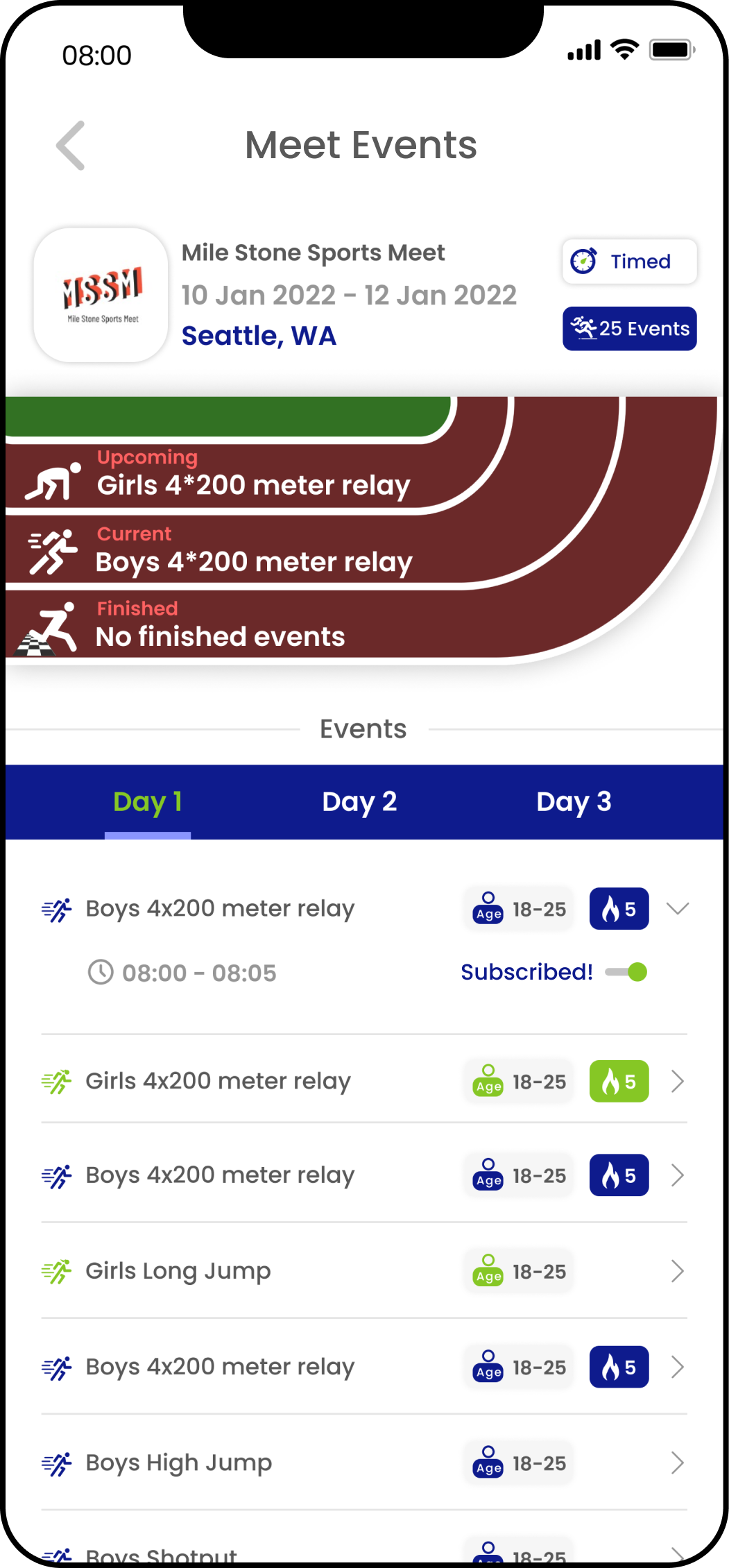Collapse the first Boys 4x200 meter relay
This screenshot has width=729, height=1568.
(x=677, y=909)
